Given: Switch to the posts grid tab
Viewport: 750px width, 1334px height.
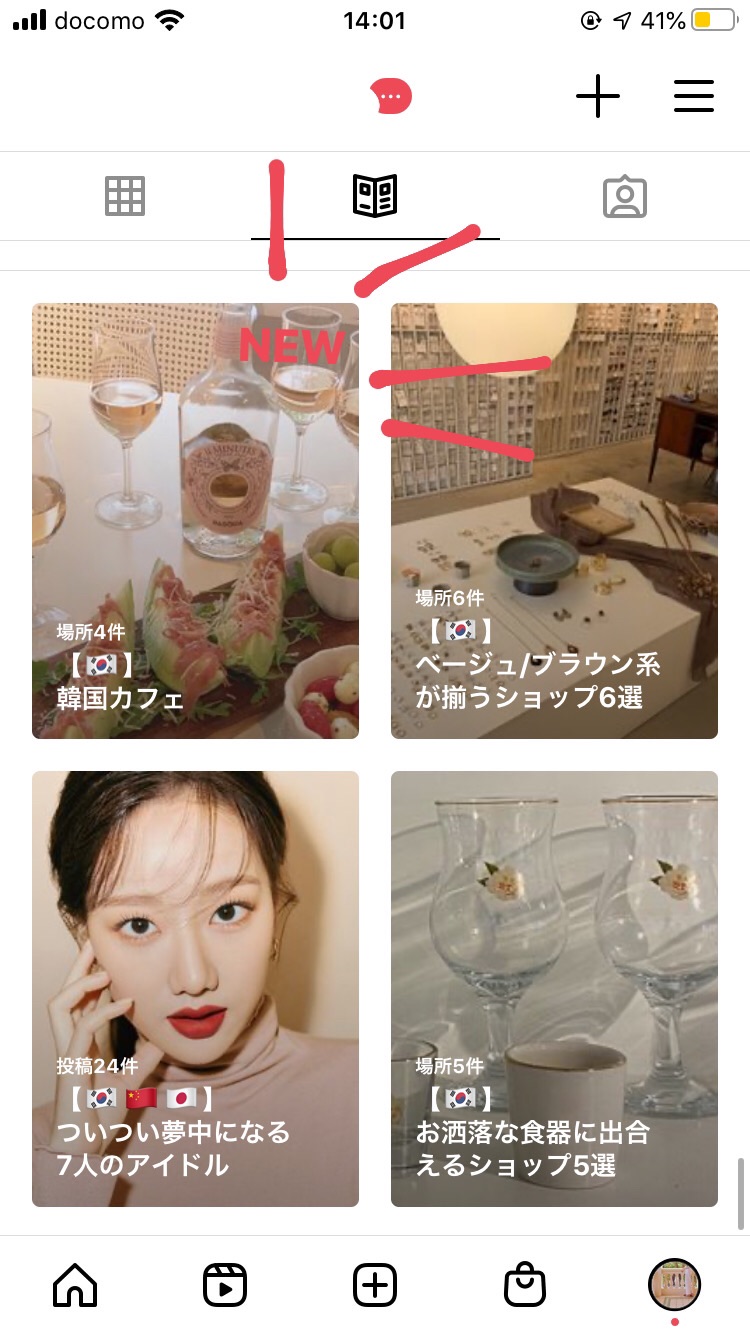Looking at the screenshot, I should (125, 196).
